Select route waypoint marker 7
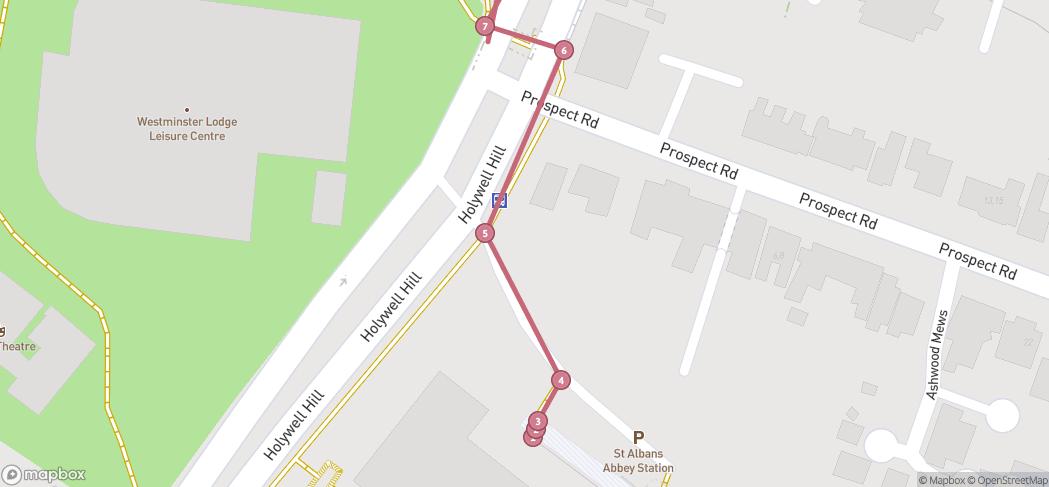Screen dimensions: 1049x487 485,26
